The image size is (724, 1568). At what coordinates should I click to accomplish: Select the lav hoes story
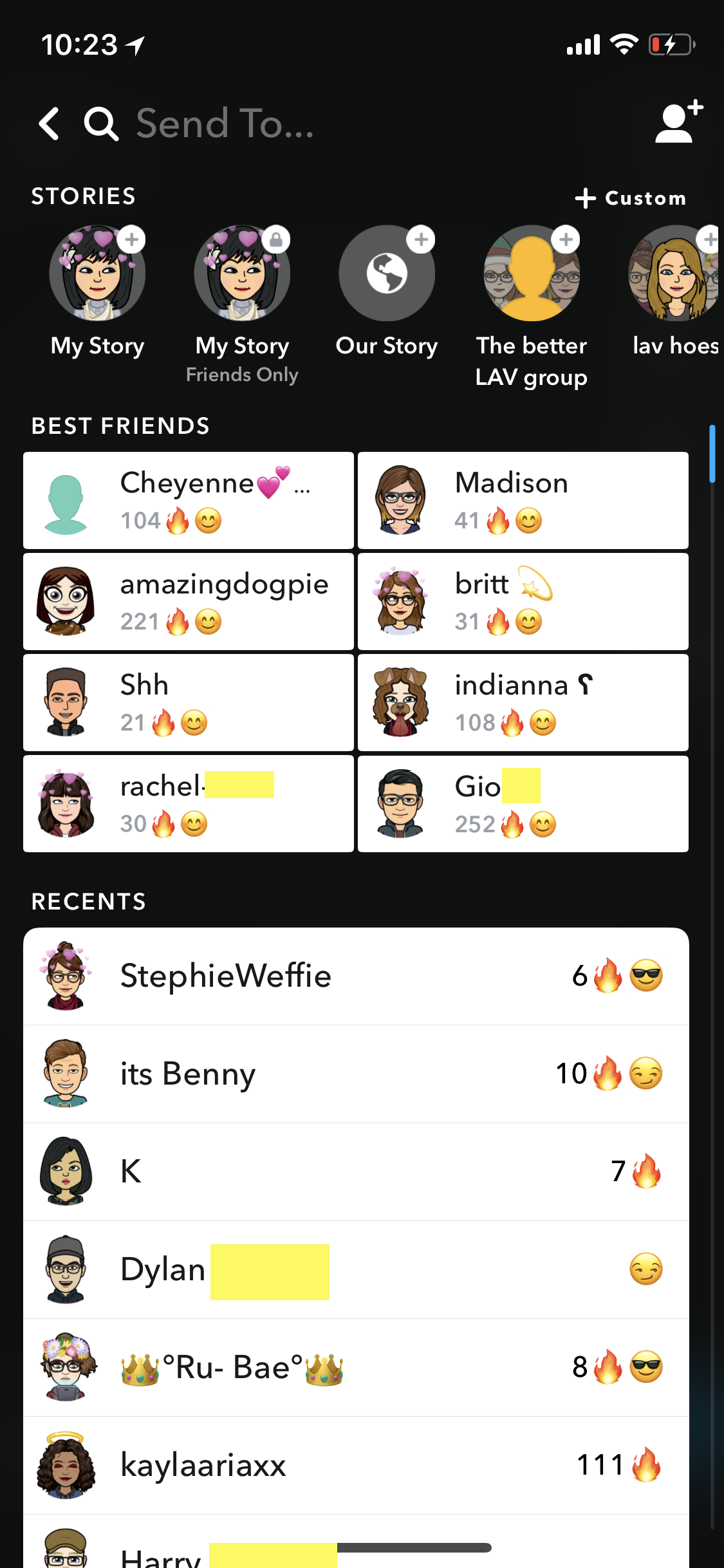674,274
